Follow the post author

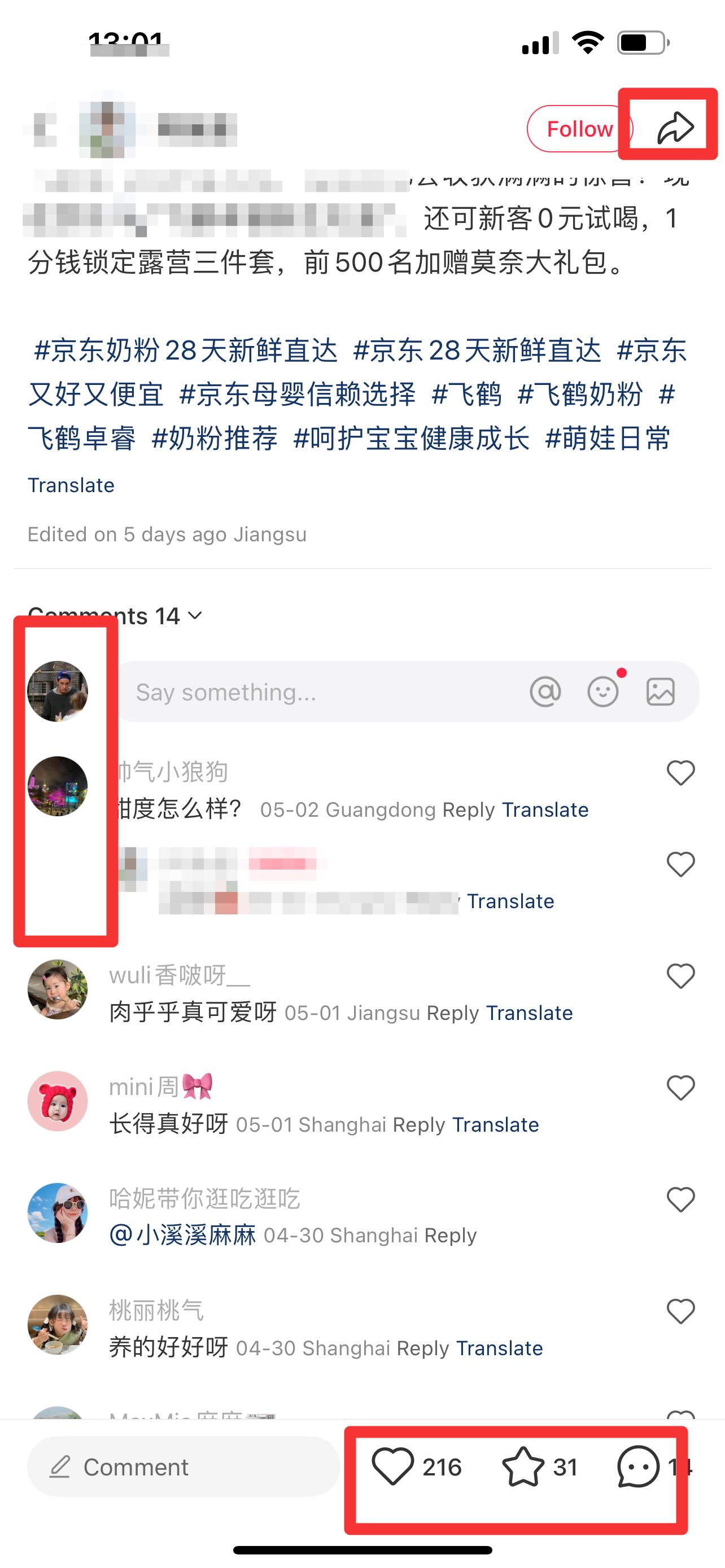(579, 129)
